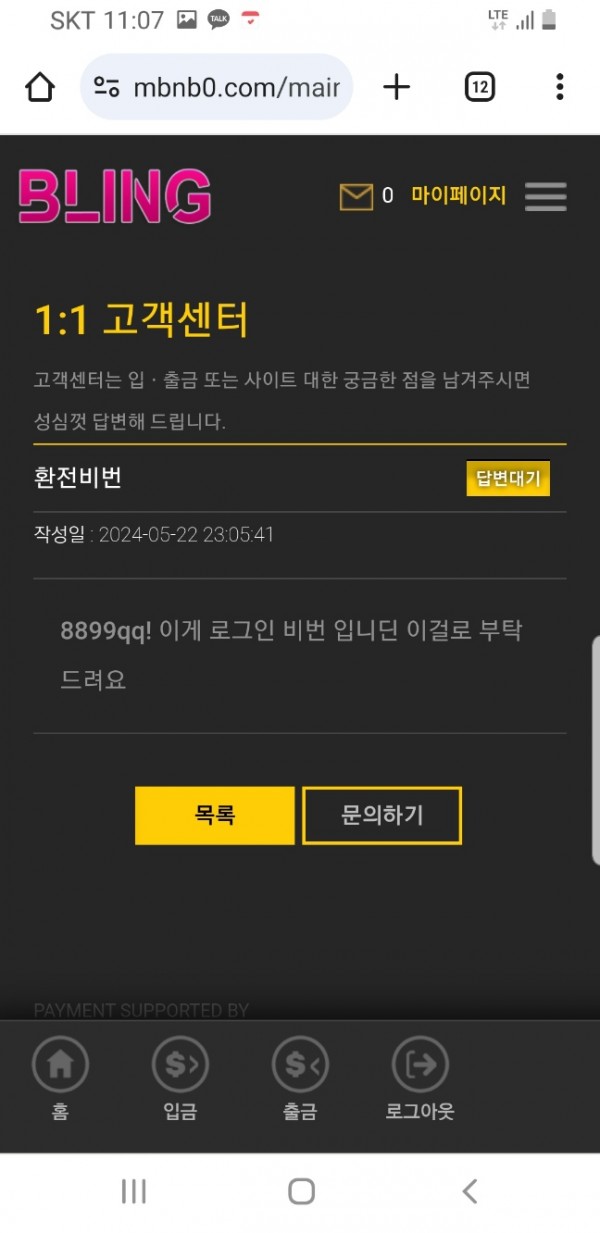
Task: Open the message envelope inbox
Action: [356, 196]
